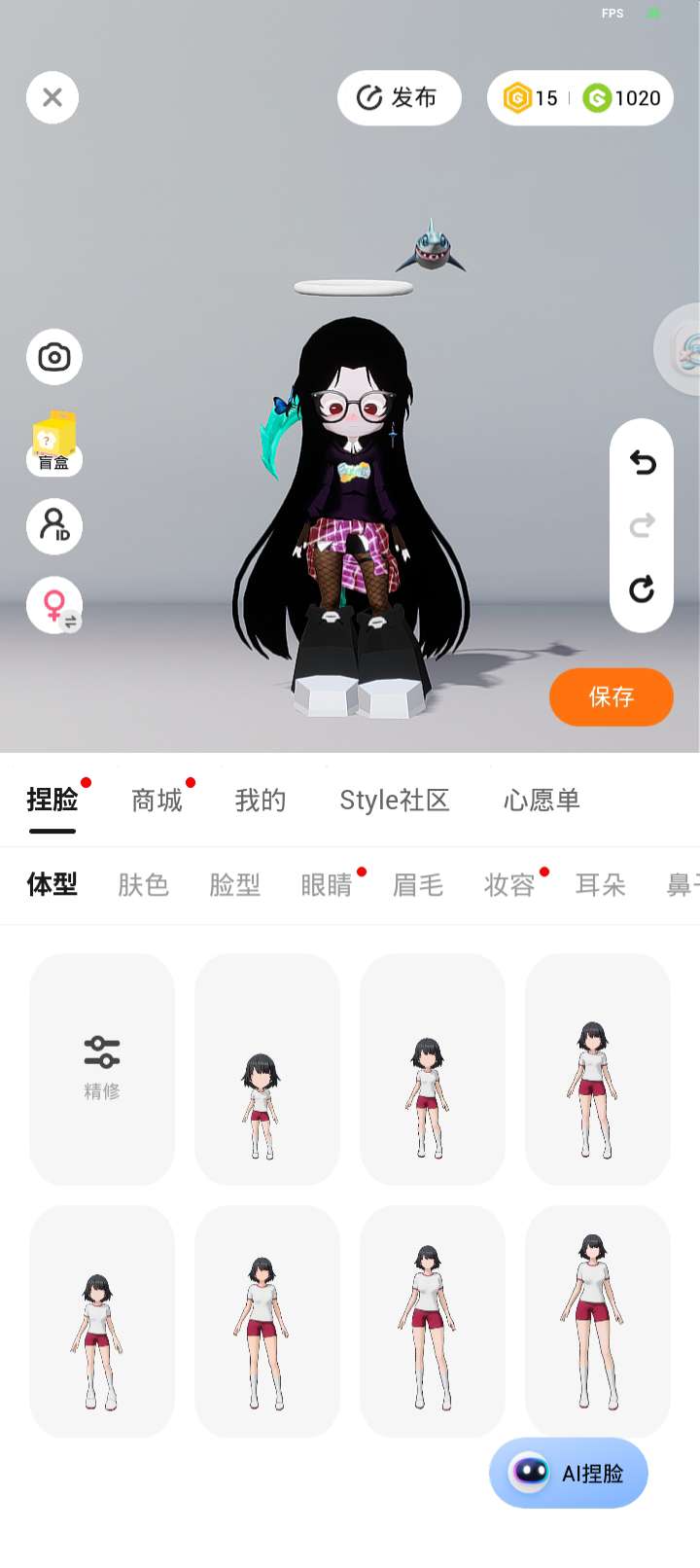Close the avatar editor
The width and height of the screenshot is (700, 1568).
(52, 97)
